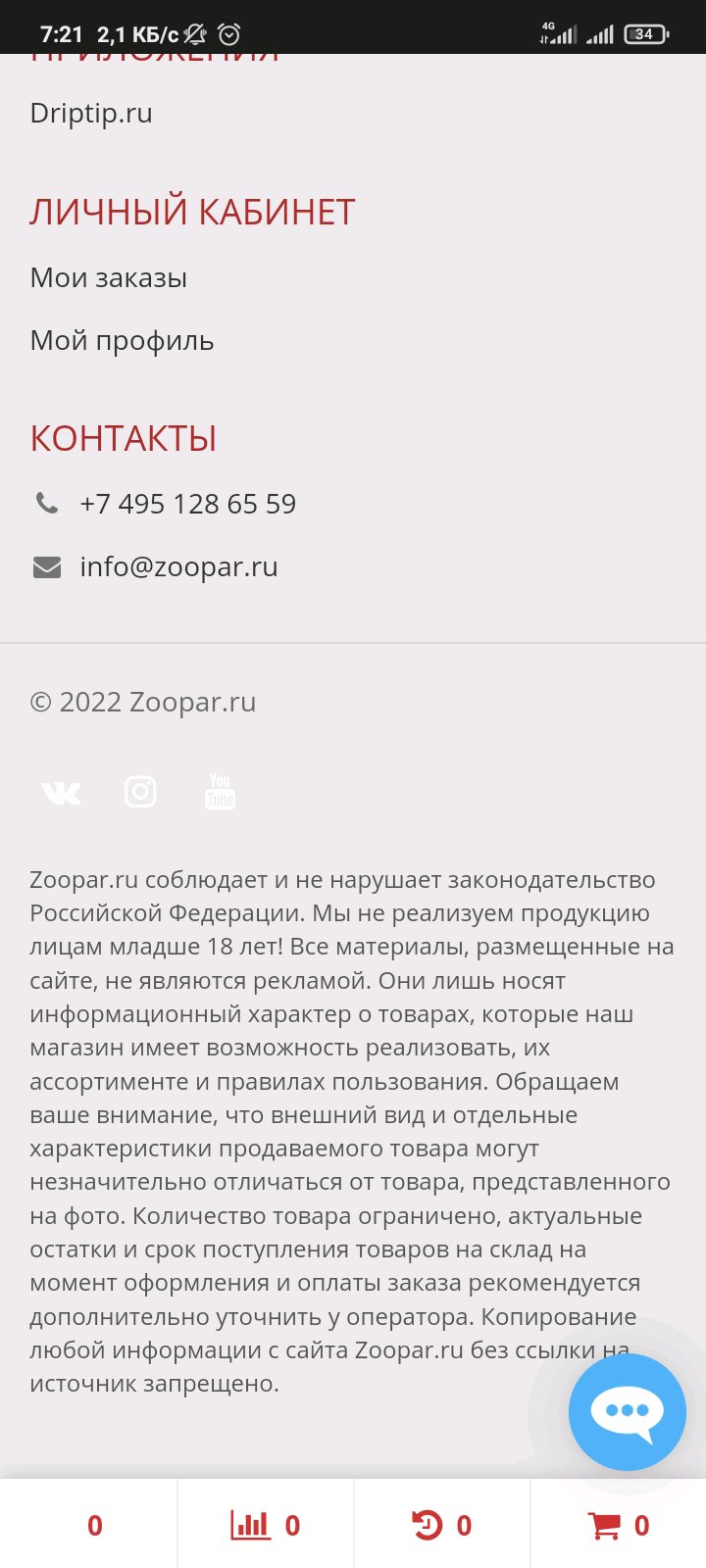Open the shopping cart
Viewport: 706px width, 1568px height.
(619, 1525)
